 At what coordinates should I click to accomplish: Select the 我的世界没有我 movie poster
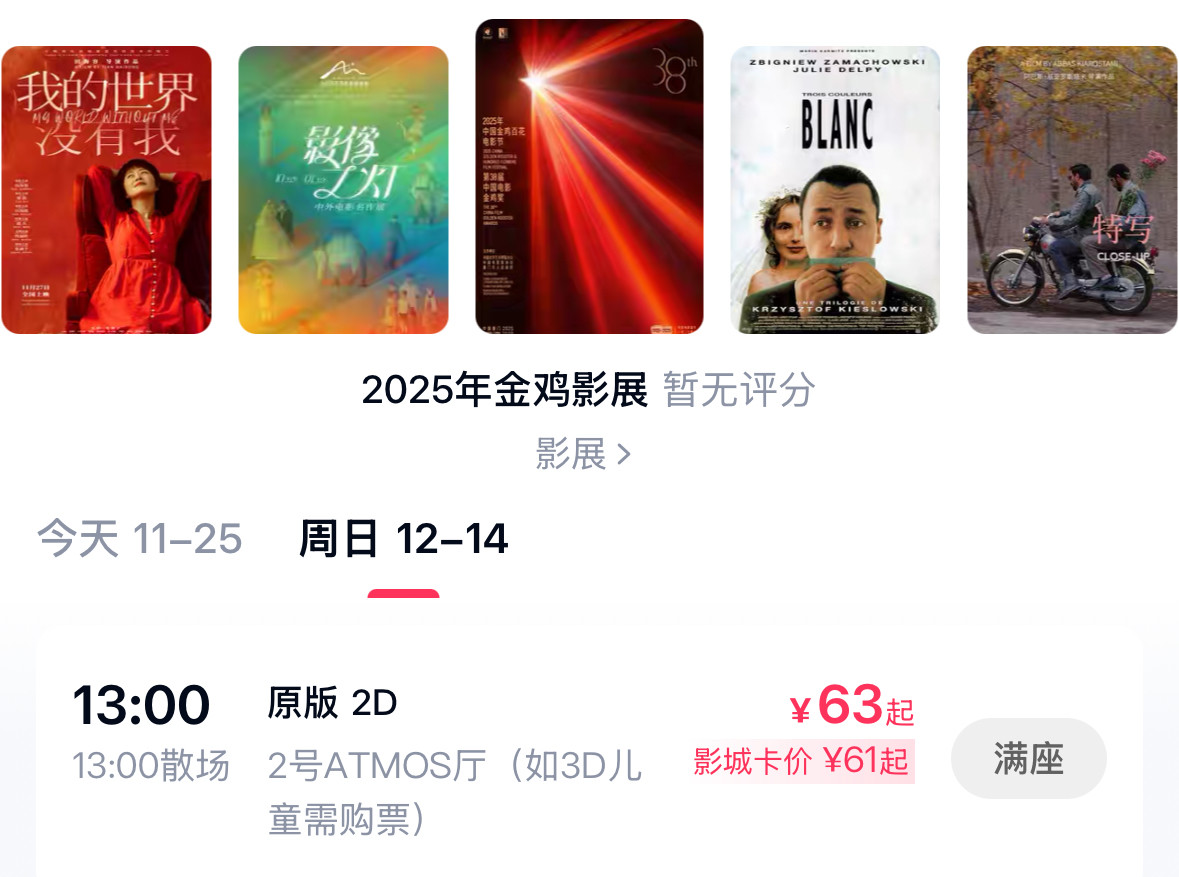coord(106,190)
